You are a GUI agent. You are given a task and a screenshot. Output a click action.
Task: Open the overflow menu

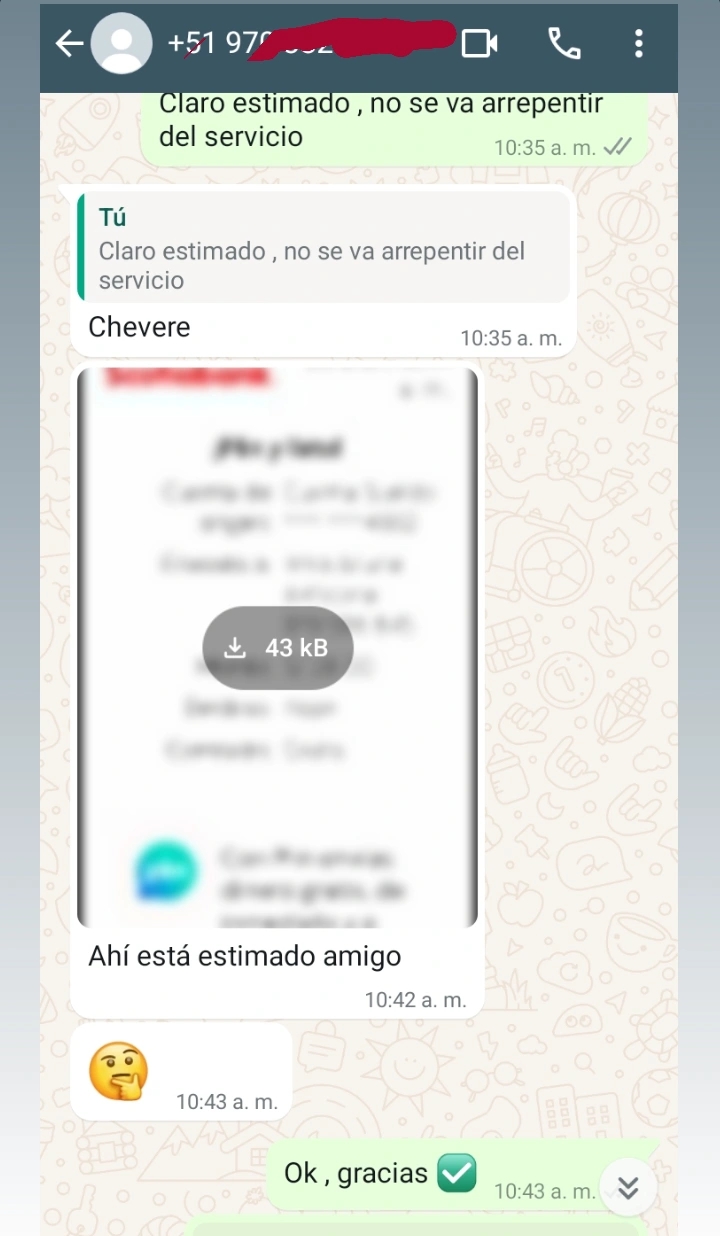[638, 43]
